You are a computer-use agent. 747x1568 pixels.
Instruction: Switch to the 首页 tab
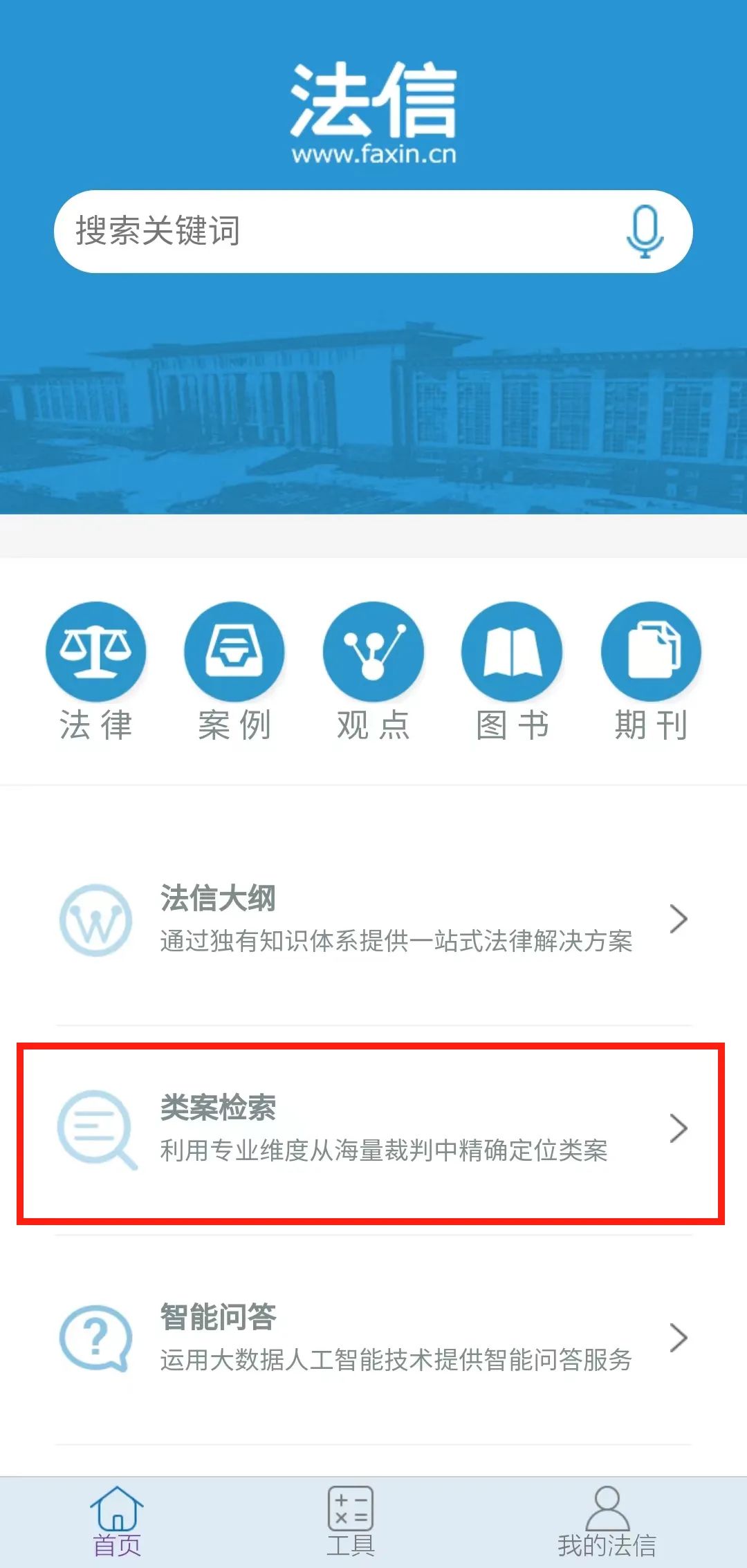(x=117, y=1521)
